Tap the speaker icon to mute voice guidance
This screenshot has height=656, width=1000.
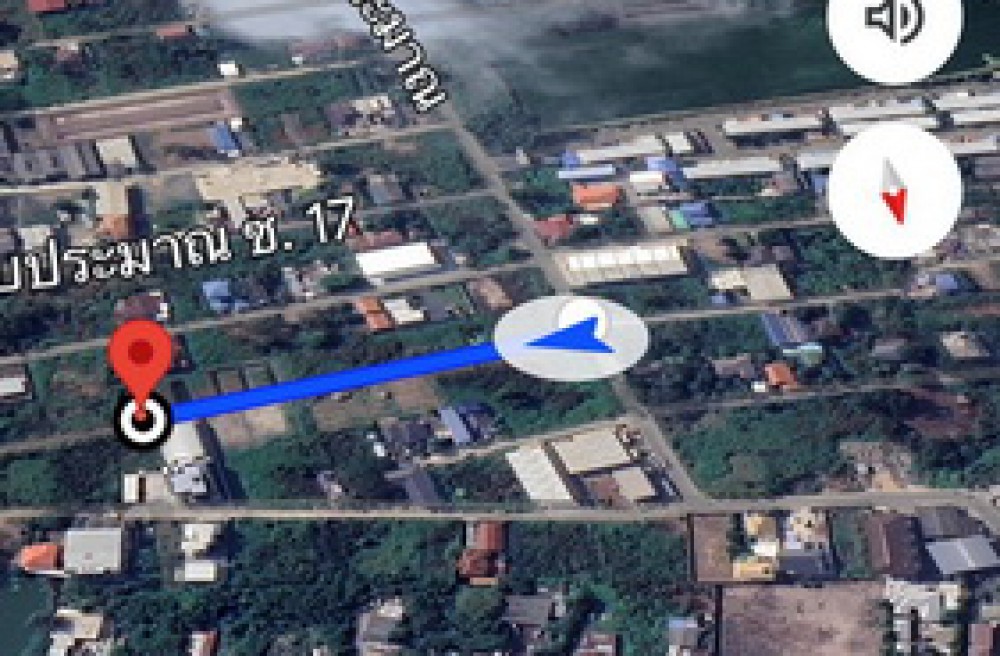point(893,22)
